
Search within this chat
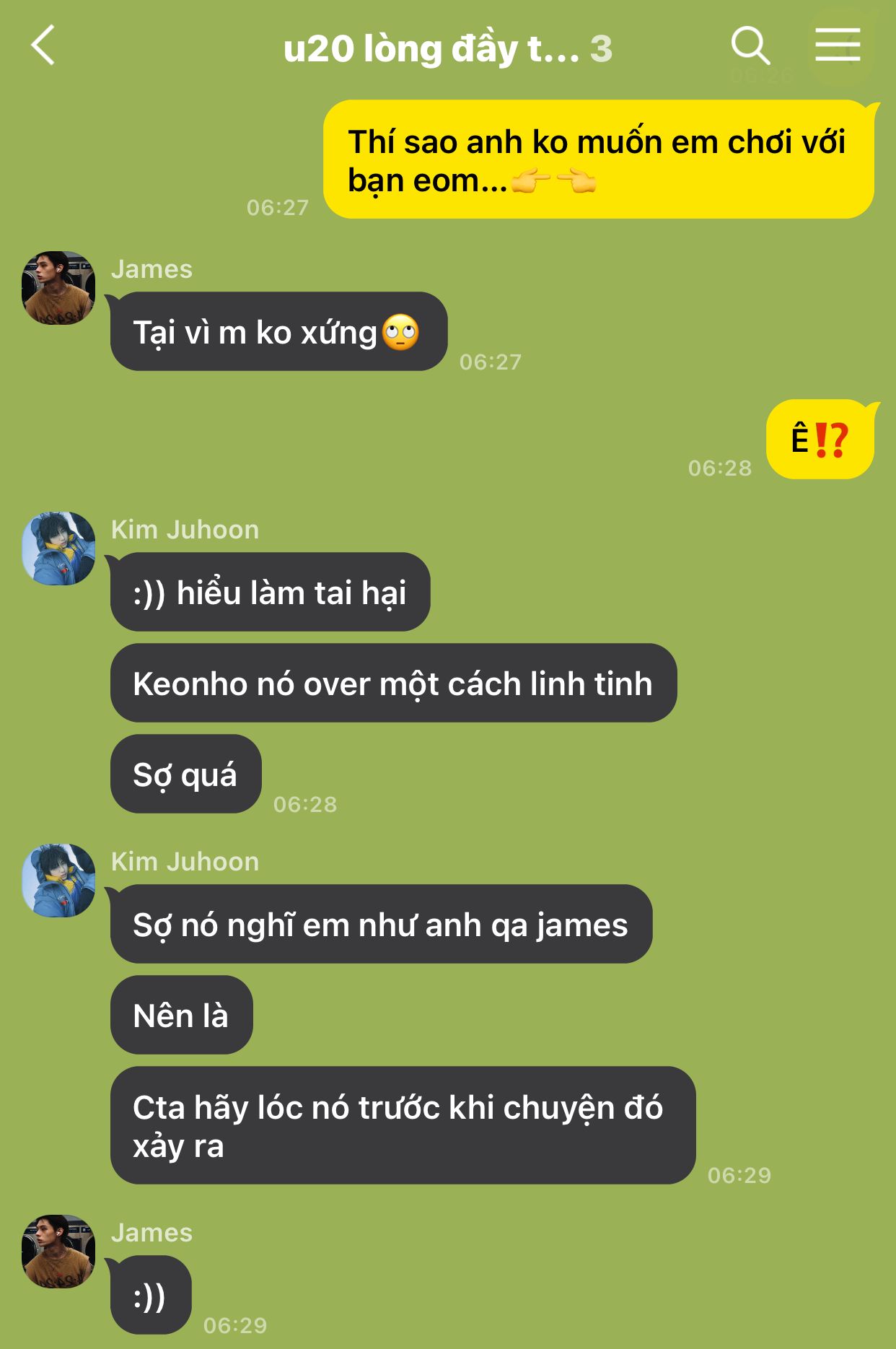(750, 45)
